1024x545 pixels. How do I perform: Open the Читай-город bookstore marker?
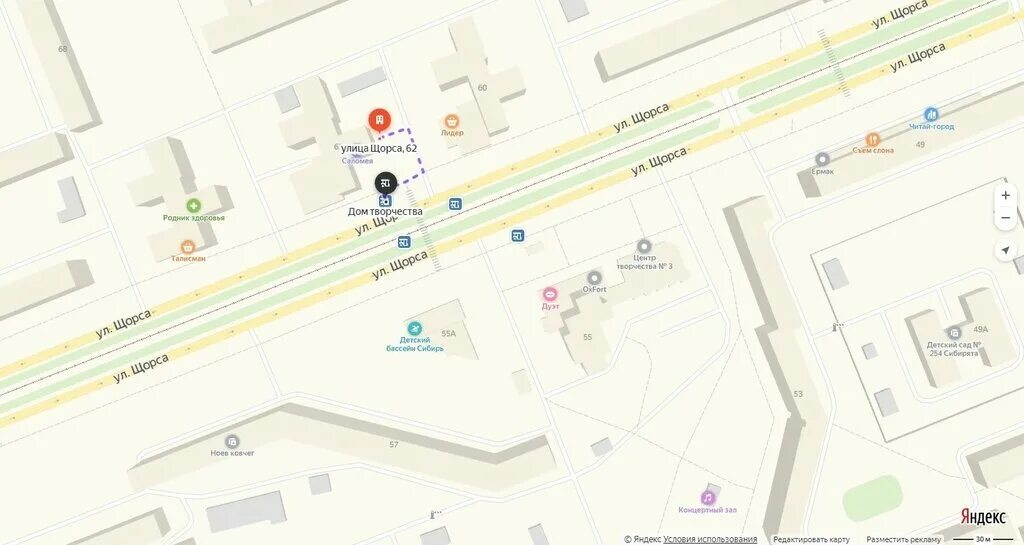coord(931,115)
